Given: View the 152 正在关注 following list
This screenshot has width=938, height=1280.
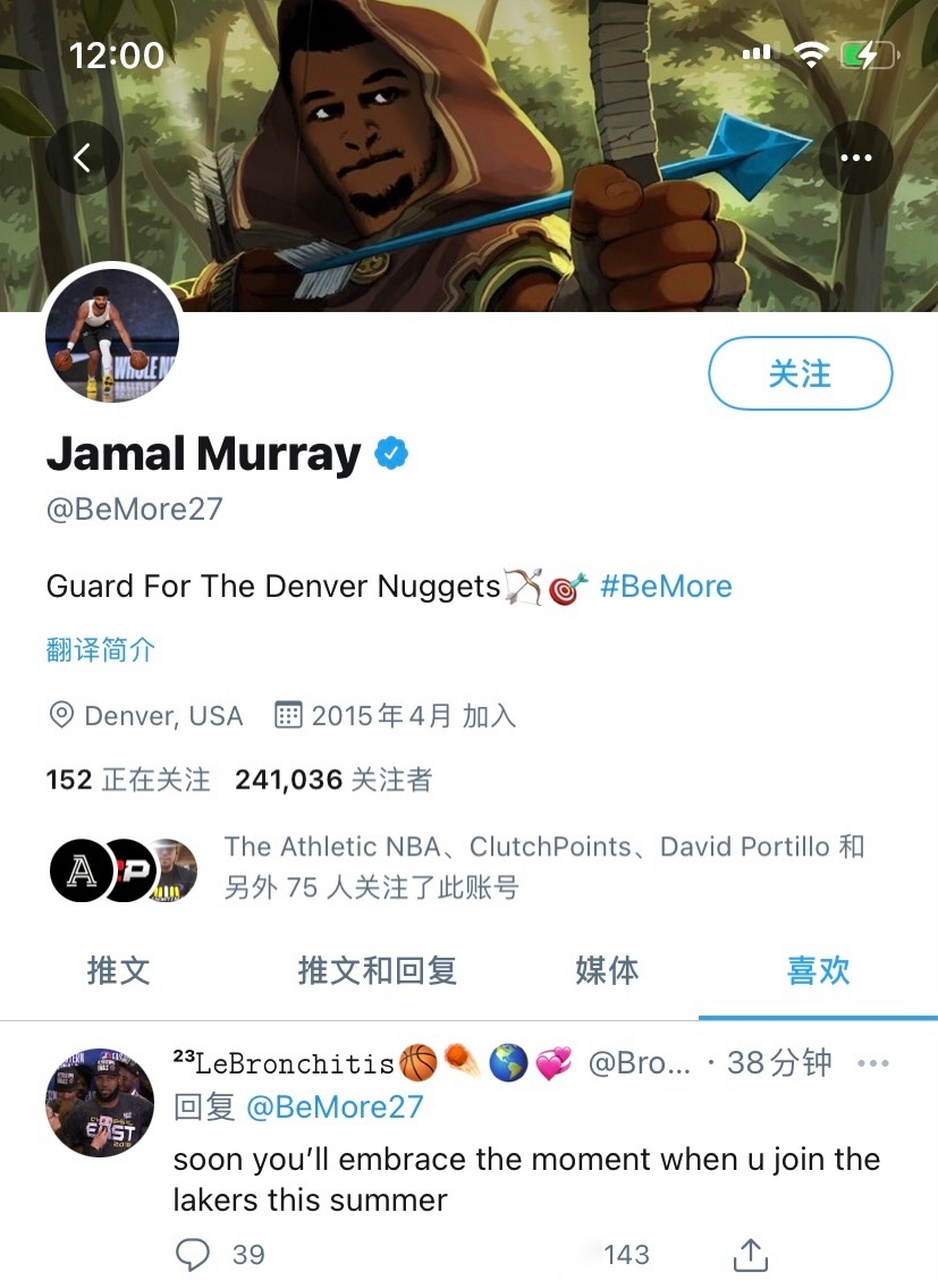Looking at the screenshot, I should [128, 779].
